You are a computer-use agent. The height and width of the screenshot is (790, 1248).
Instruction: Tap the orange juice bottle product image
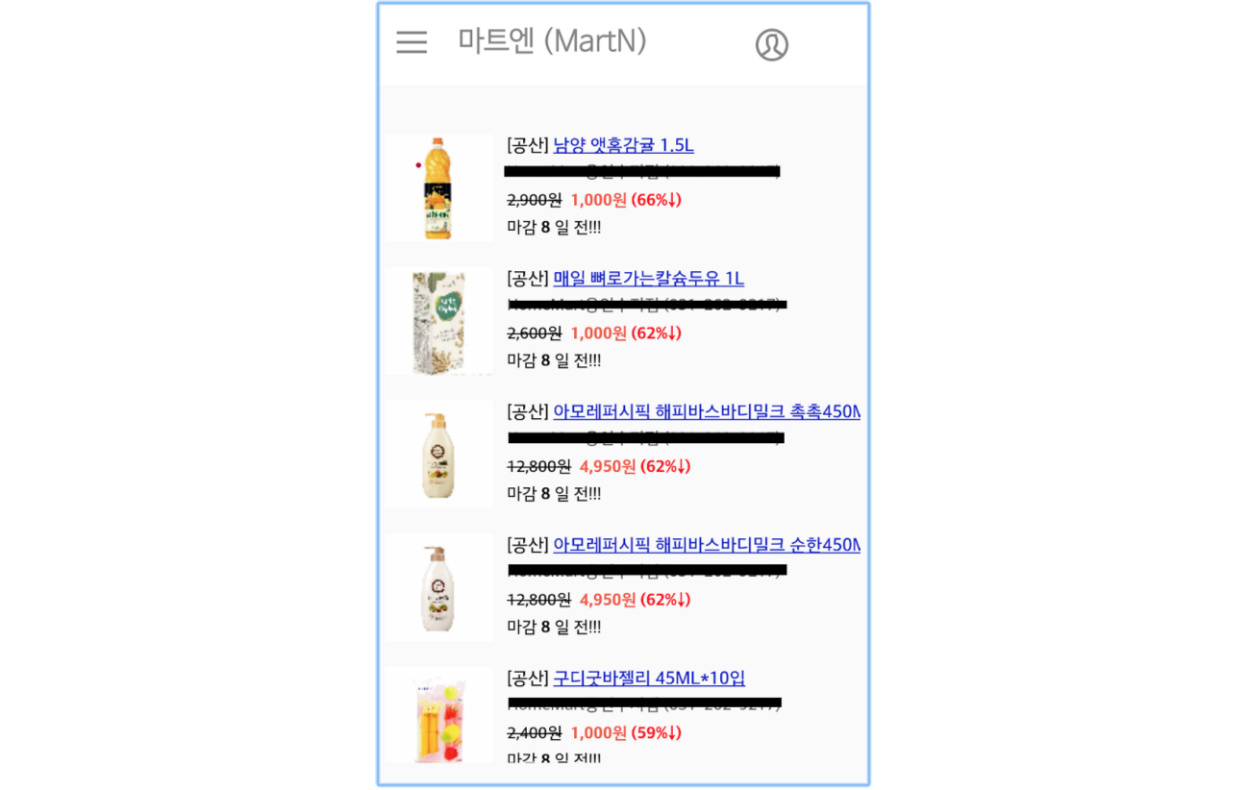tap(438, 188)
